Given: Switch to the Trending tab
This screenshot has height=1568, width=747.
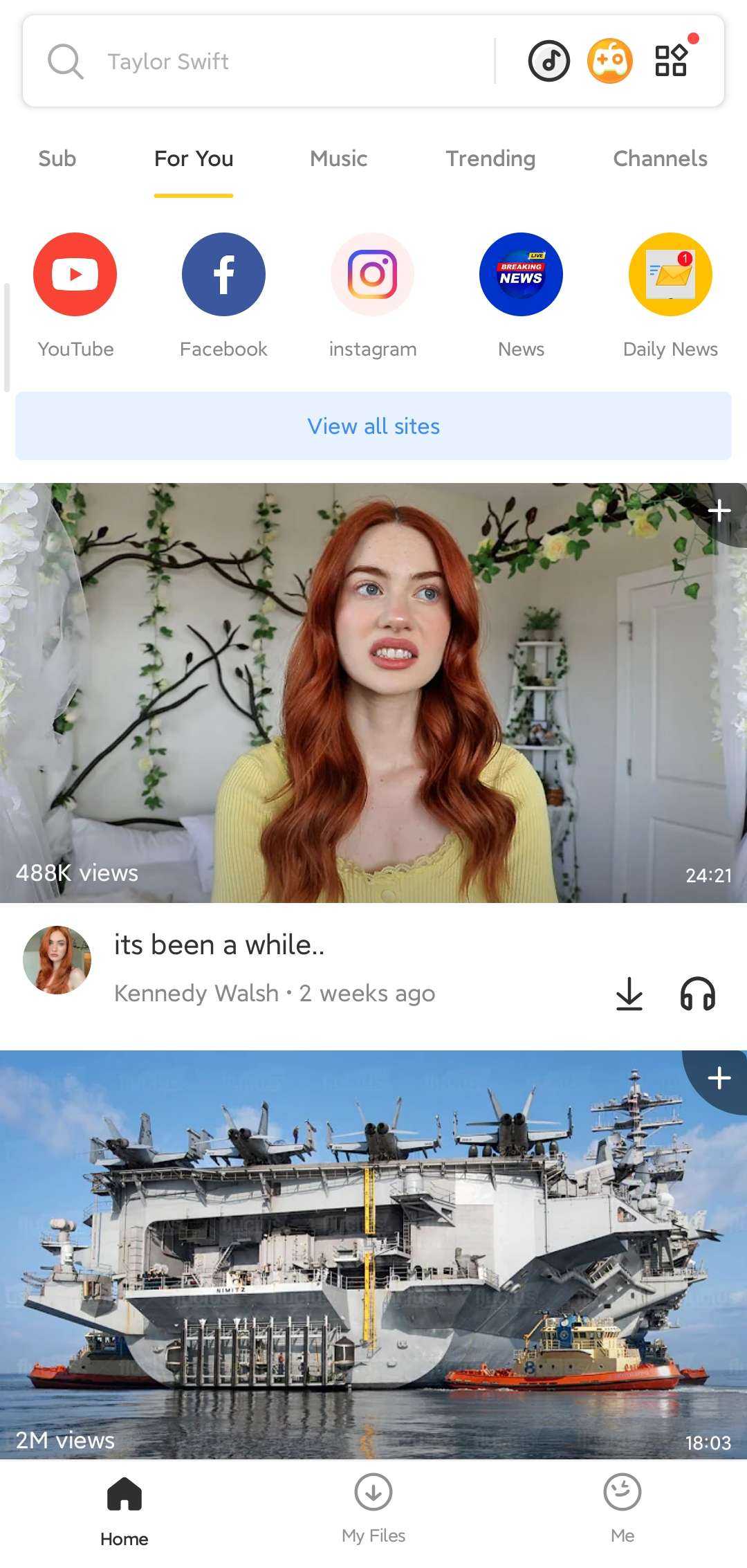Looking at the screenshot, I should coord(490,159).
